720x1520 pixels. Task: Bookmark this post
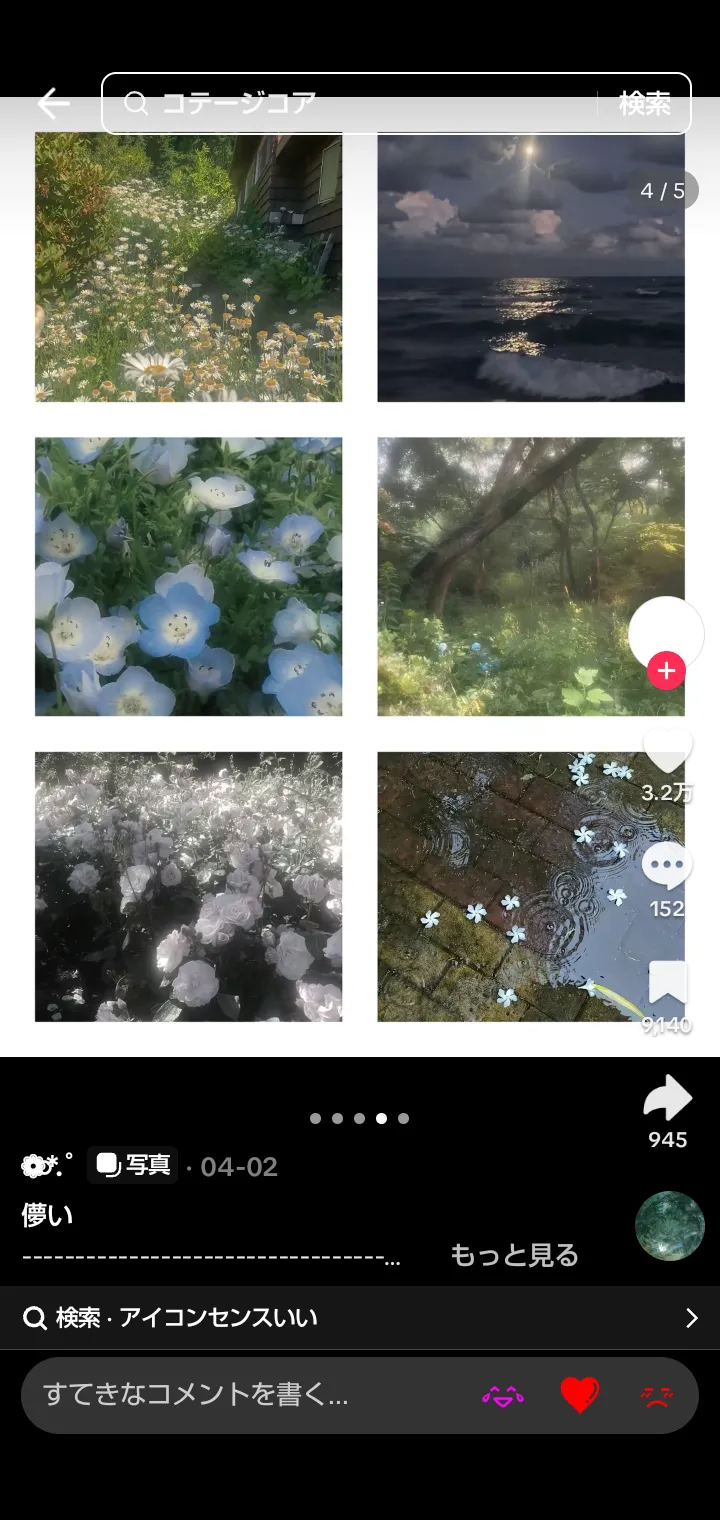(667, 984)
